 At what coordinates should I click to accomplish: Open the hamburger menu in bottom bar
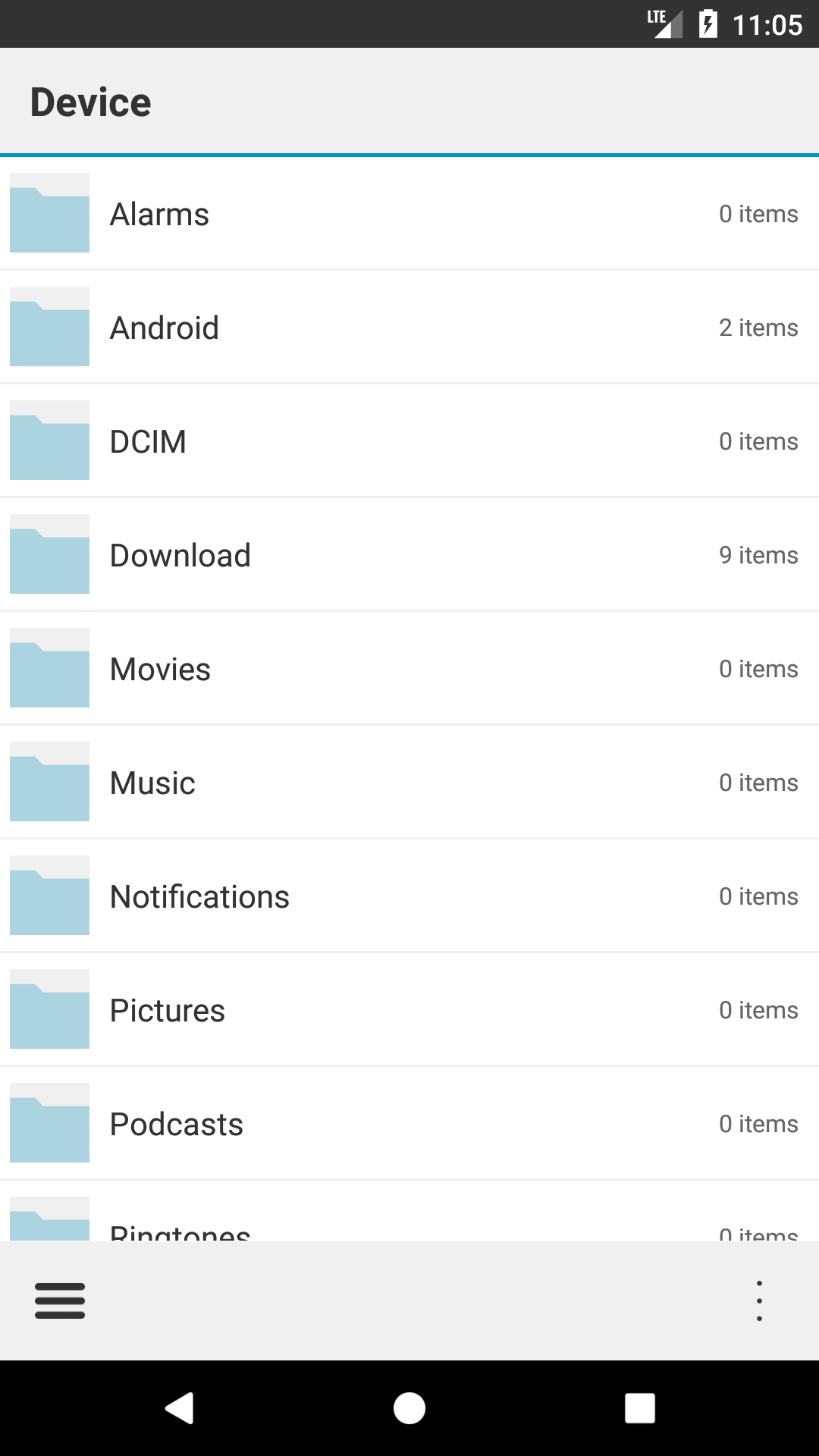tap(60, 1301)
